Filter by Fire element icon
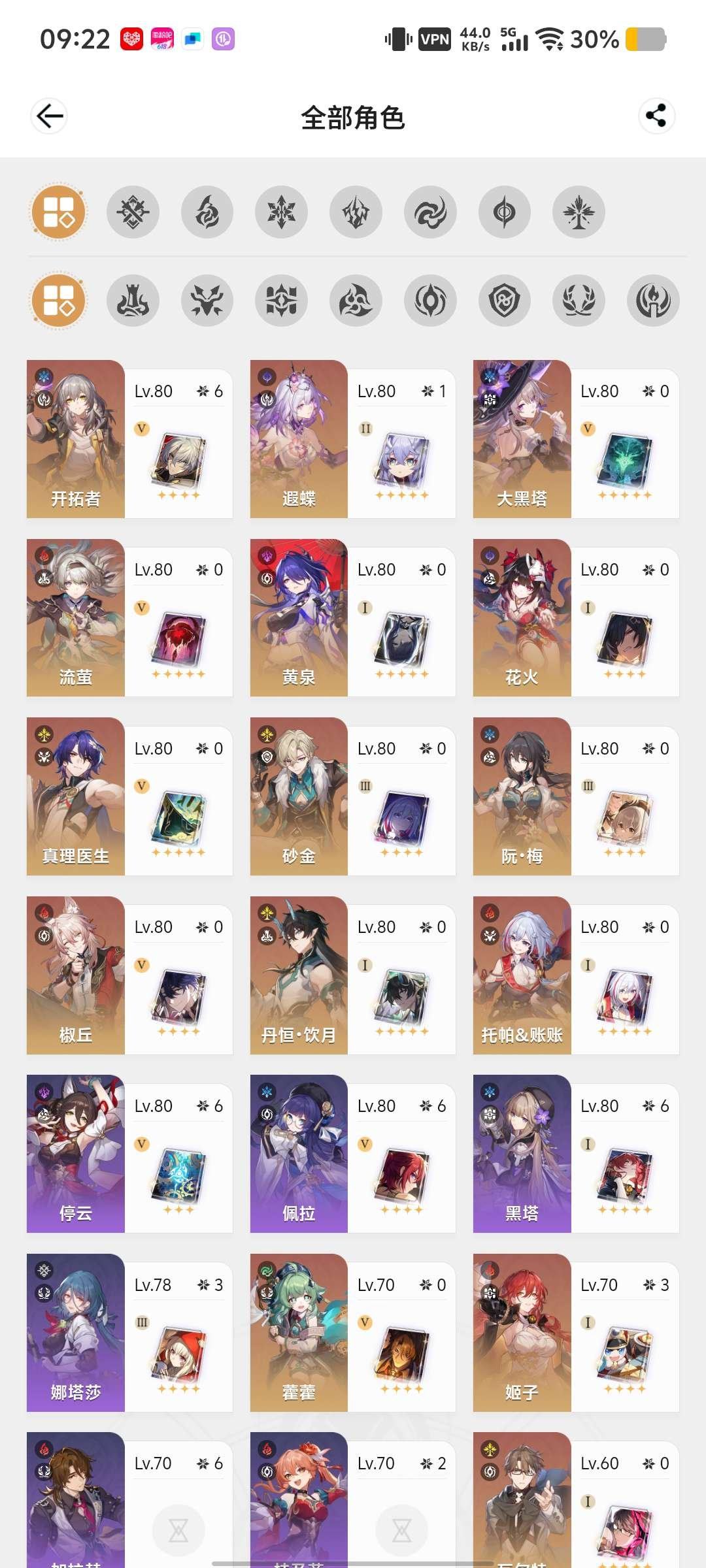This screenshot has width=706, height=1568. tap(207, 212)
